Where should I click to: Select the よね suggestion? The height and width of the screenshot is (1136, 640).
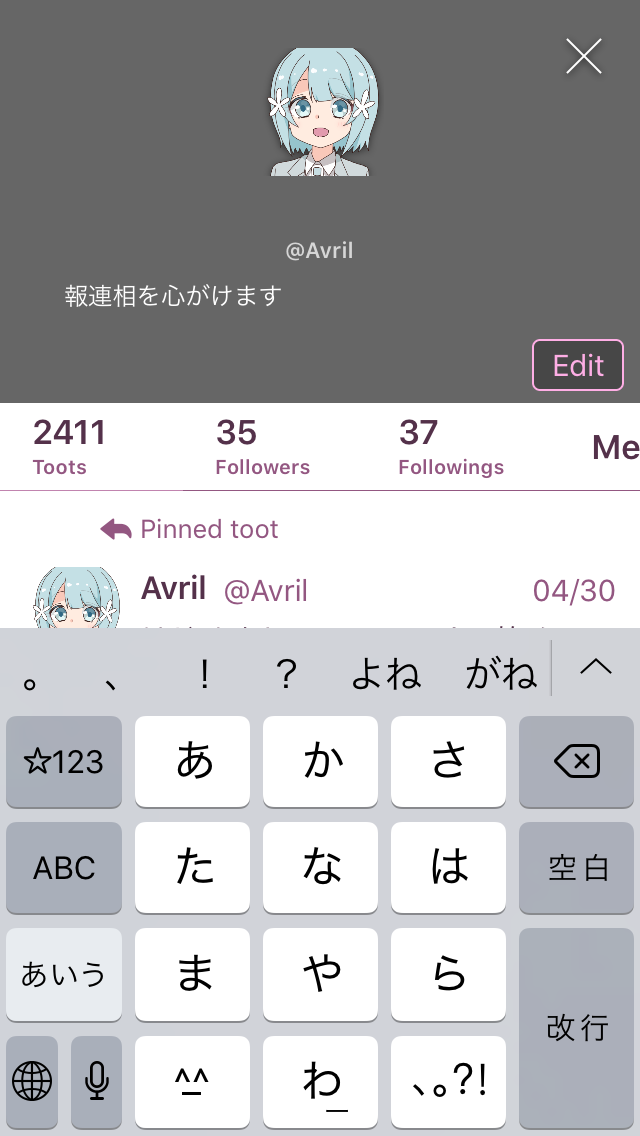[x=386, y=674]
